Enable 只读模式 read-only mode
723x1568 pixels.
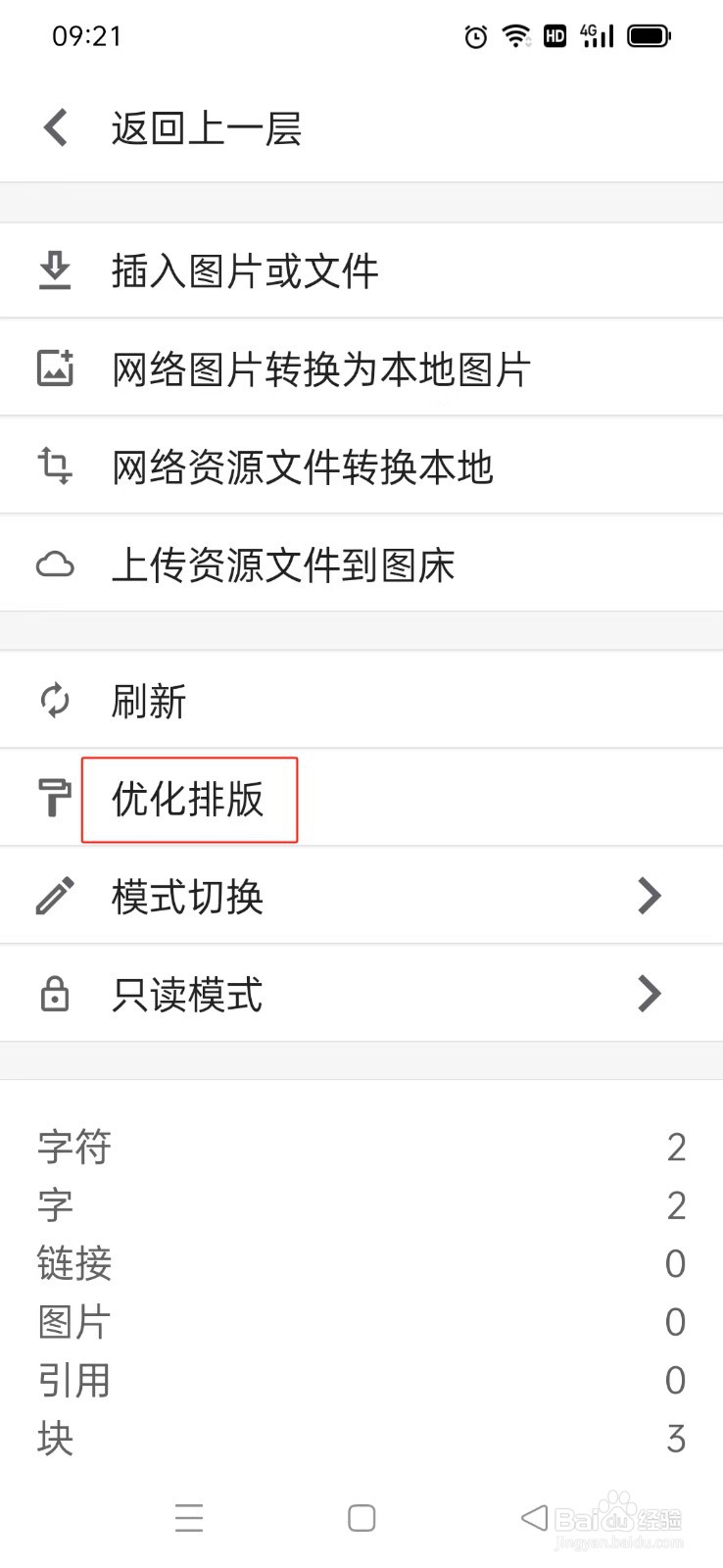(x=185, y=993)
